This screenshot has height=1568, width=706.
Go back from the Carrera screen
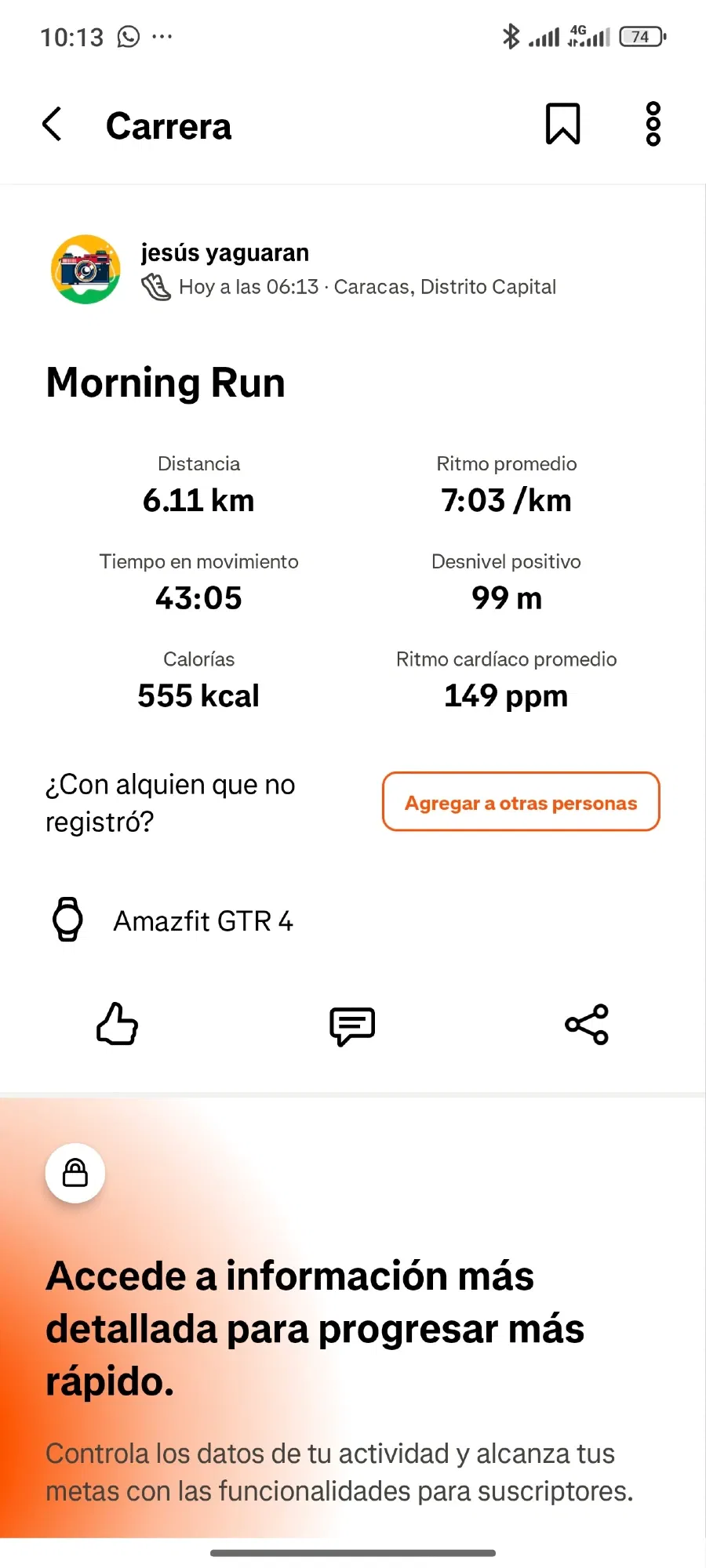(x=53, y=125)
